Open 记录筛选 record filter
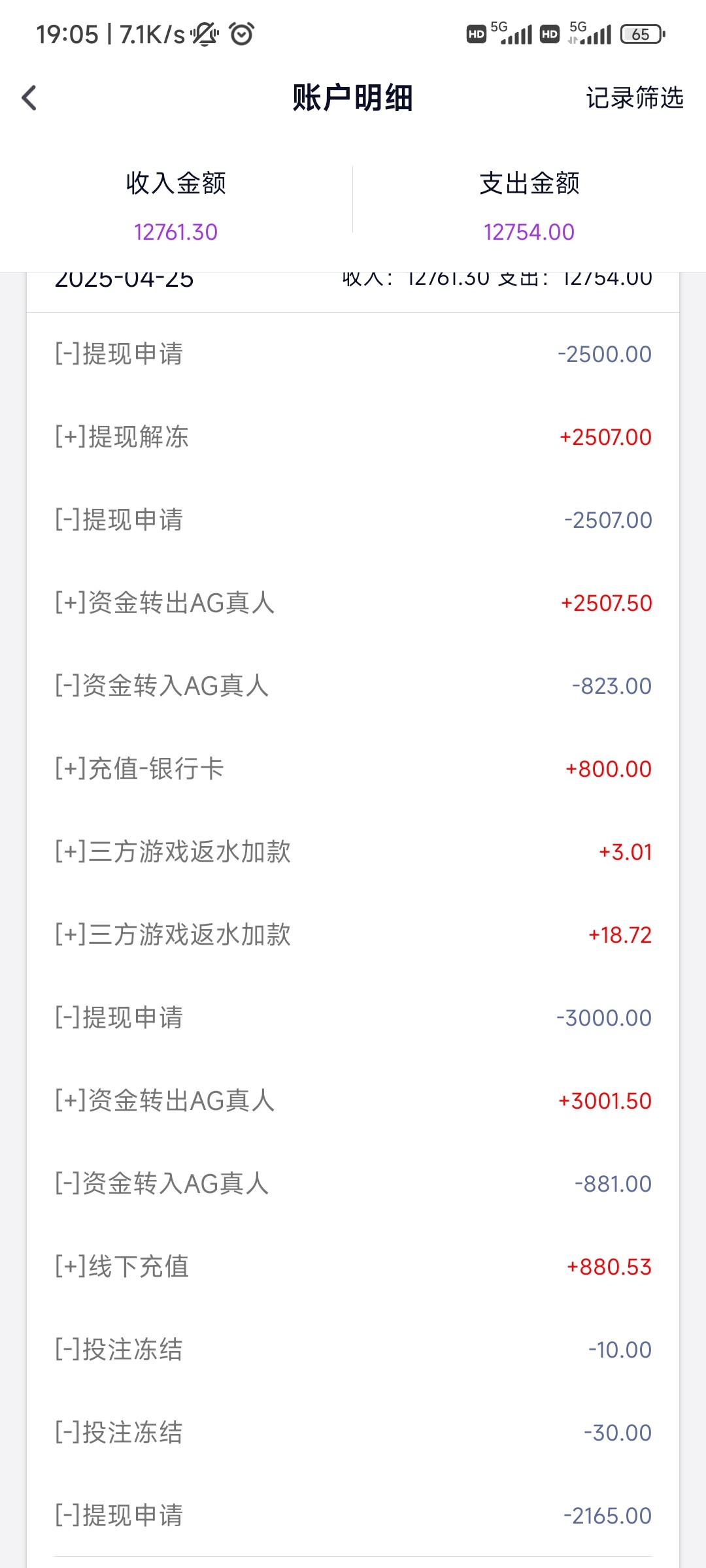Viewport: 706px width, 1568px height. point(634,98)
